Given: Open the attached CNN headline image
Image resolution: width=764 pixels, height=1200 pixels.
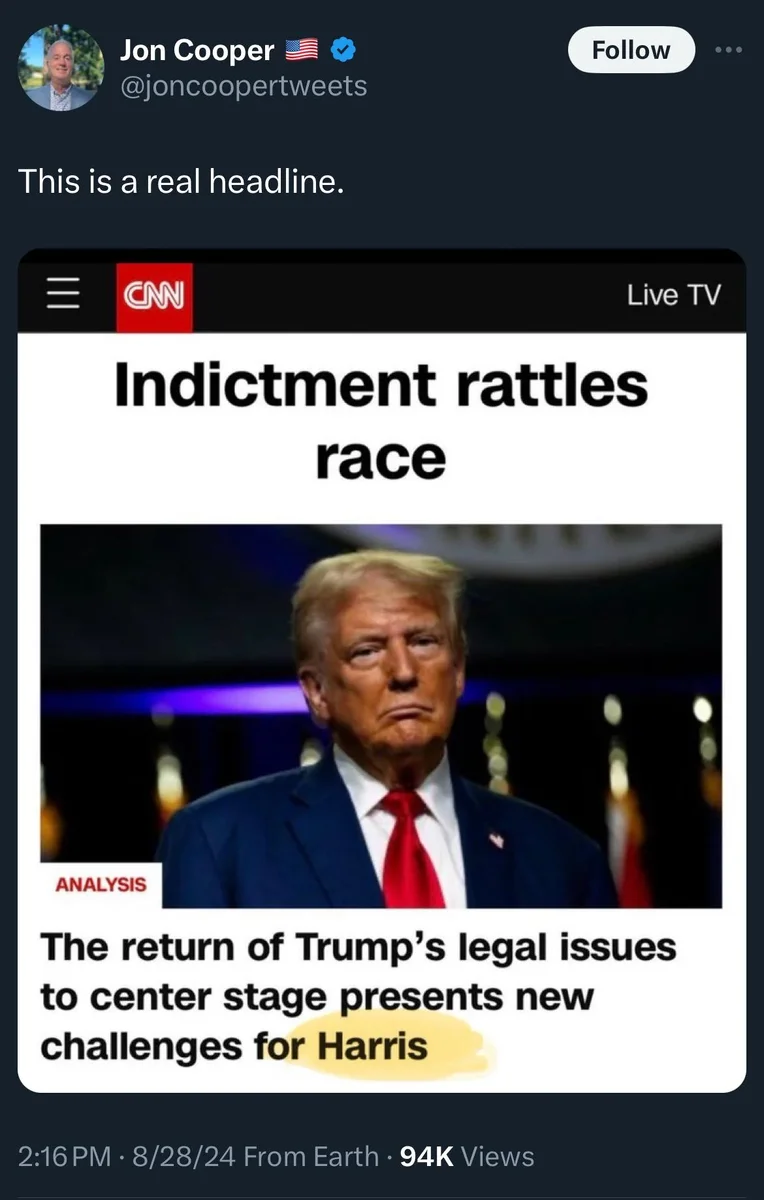Looking at the screenshot, I should (x=381, y=670).
